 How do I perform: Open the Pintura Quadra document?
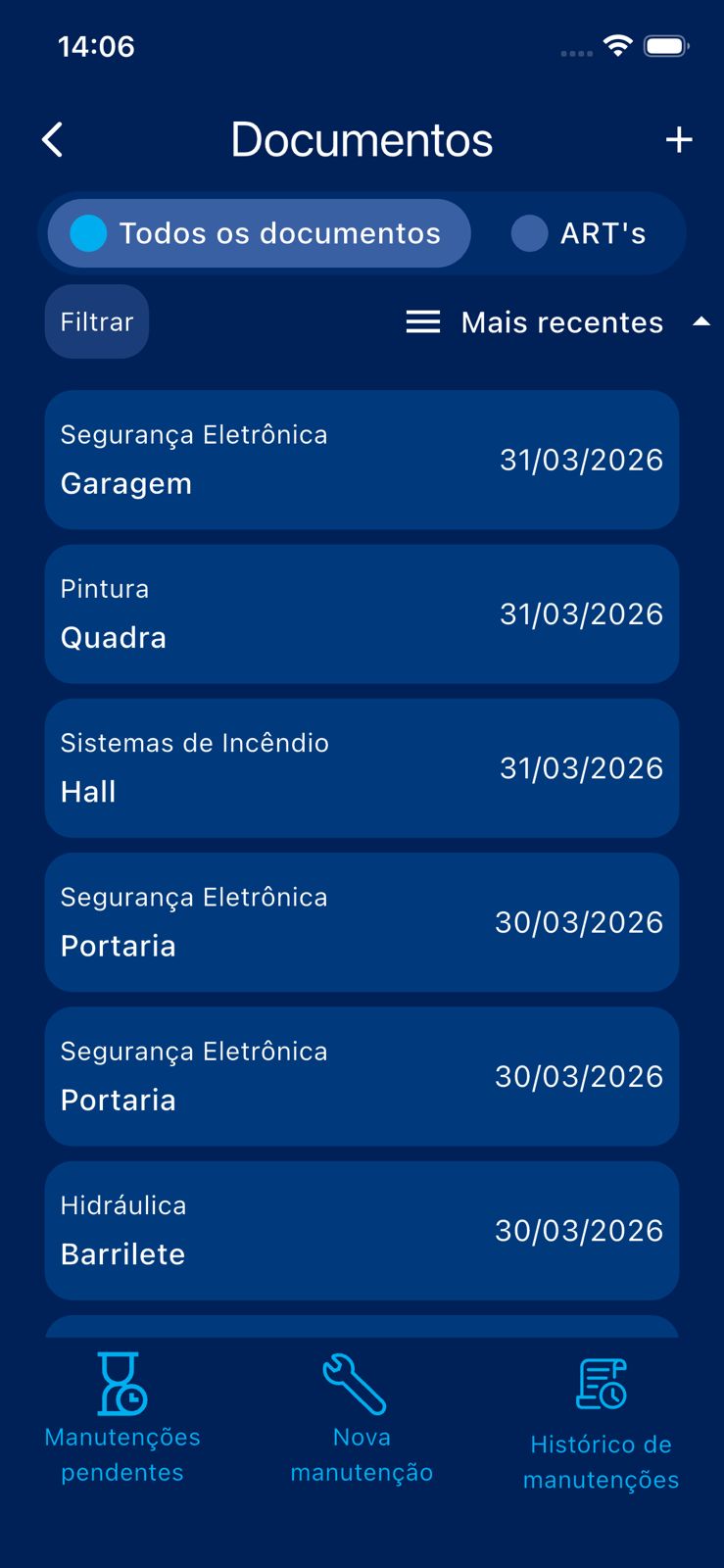362,613
